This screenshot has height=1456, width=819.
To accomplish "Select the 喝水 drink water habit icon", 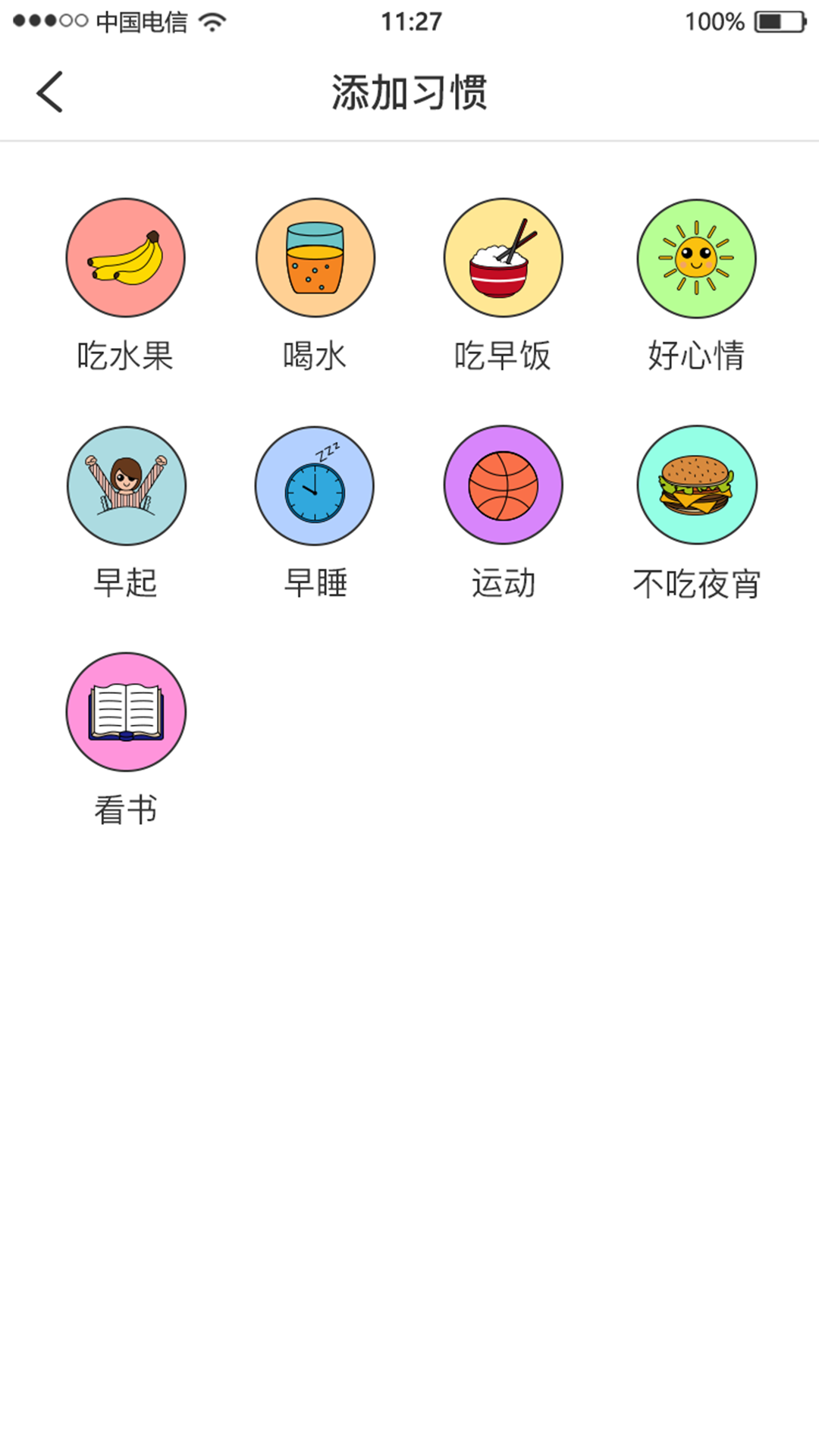I will (x=315, y=259).
